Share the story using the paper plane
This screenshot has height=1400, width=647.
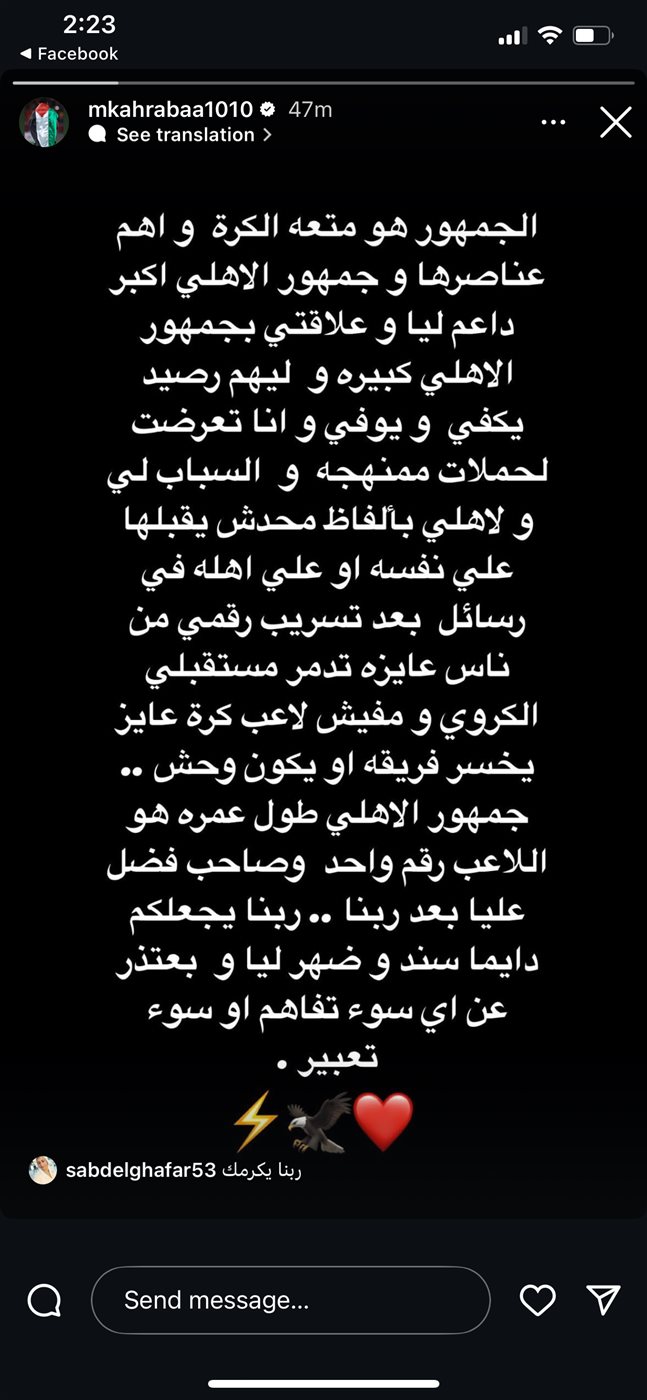coord(603,1299)
